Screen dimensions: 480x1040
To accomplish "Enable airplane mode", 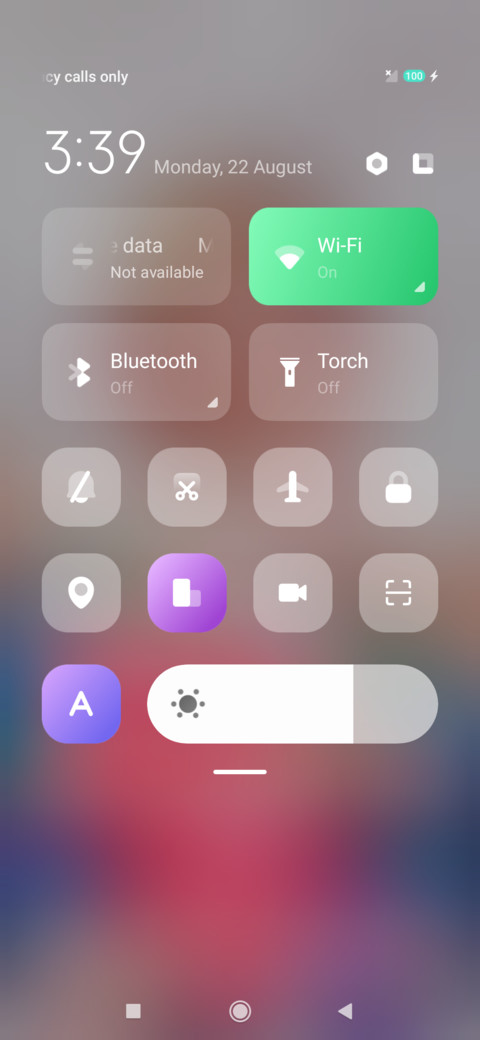I will point(293,487).
